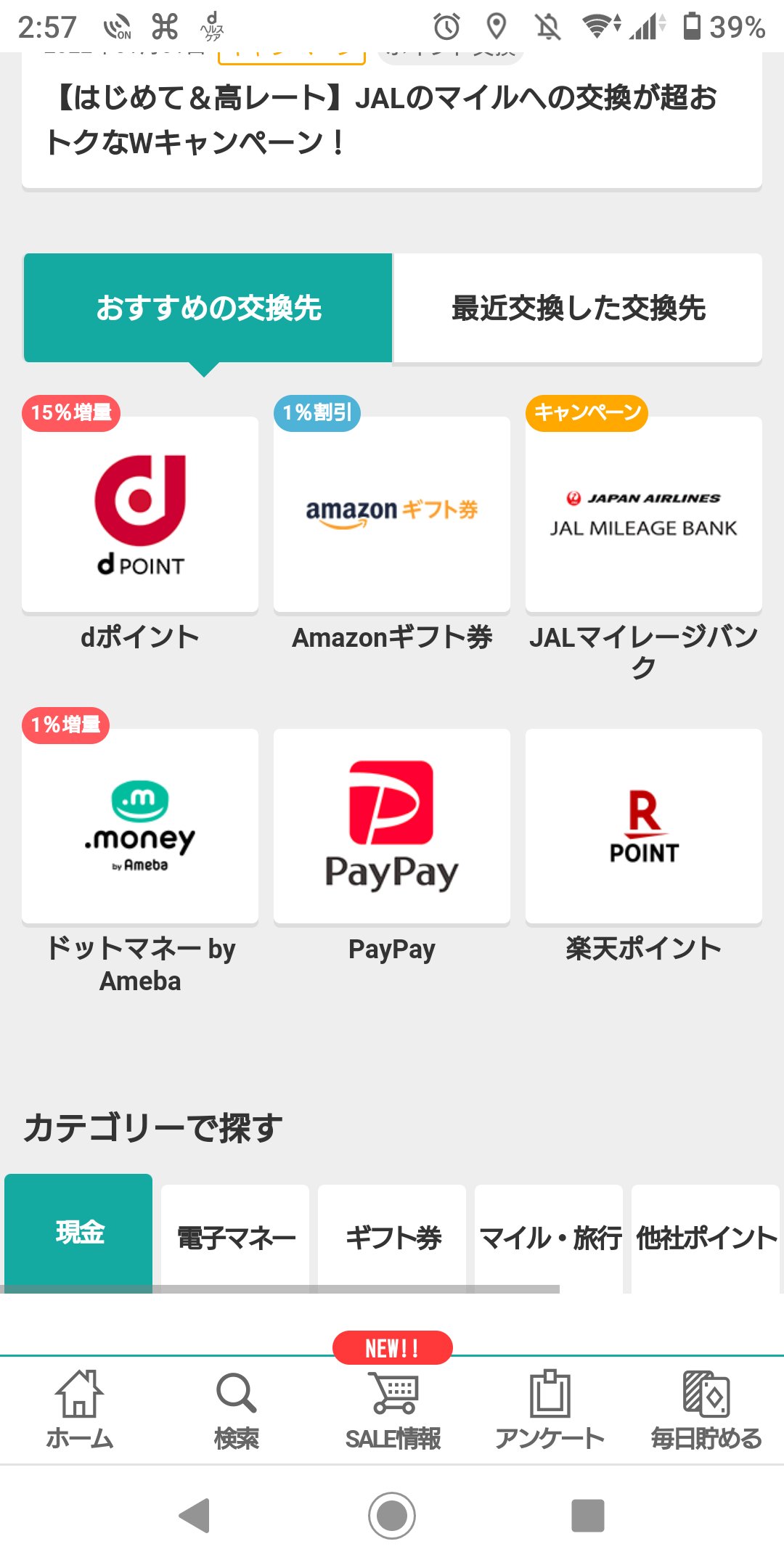
Task: Open the 毎日貯める tab
Action: pyautogui.click(x=706, y=1410)
